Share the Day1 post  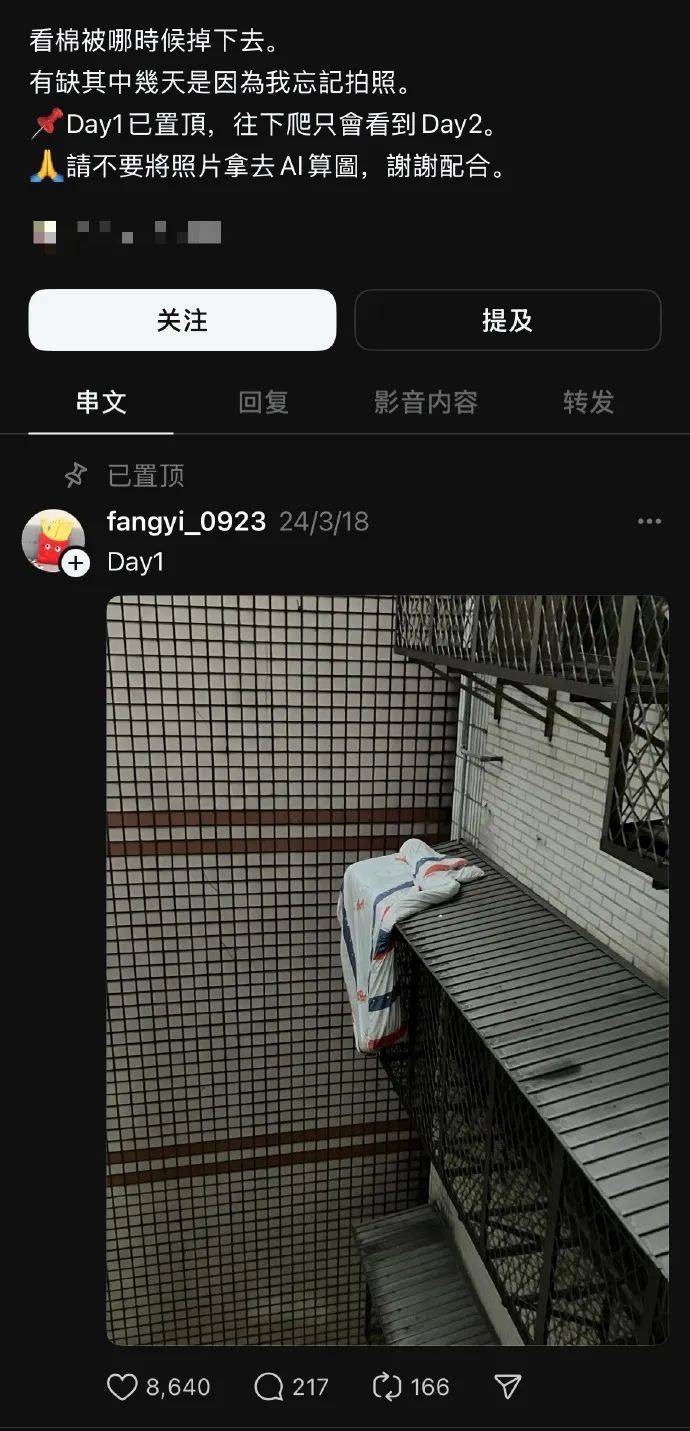tap(507, 1386)
